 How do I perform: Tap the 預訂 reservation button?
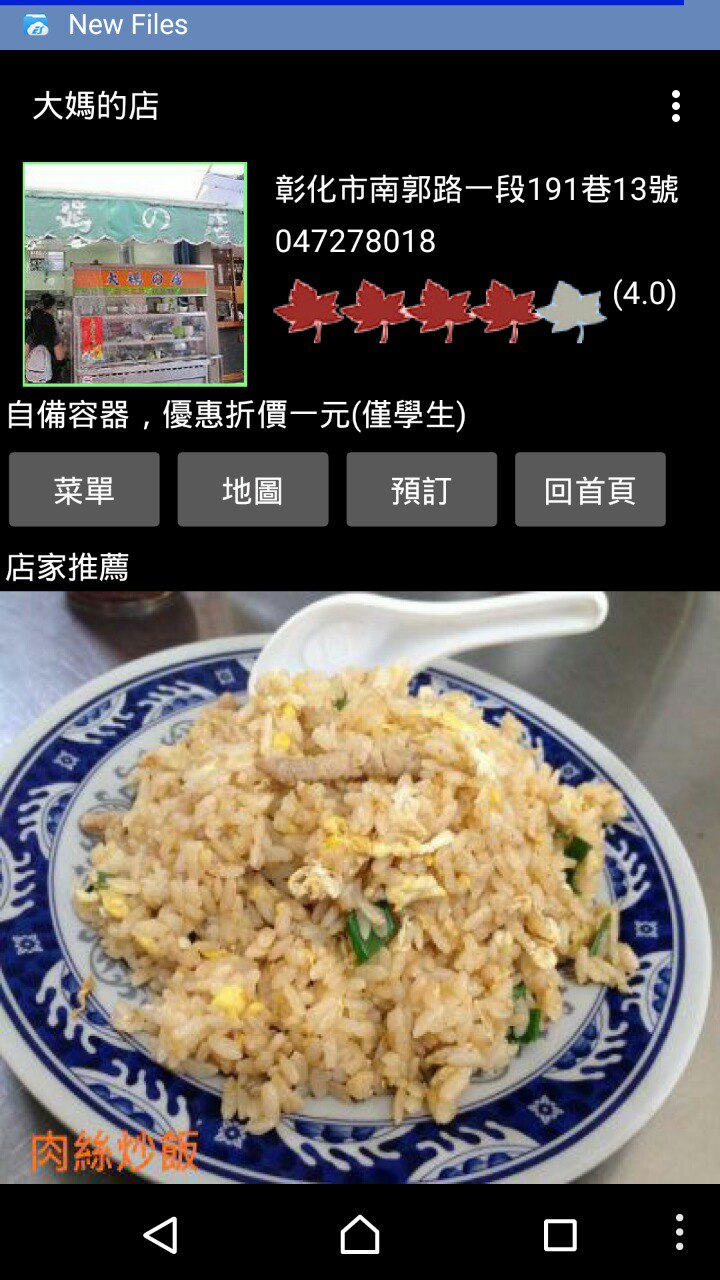coord(421,490)
